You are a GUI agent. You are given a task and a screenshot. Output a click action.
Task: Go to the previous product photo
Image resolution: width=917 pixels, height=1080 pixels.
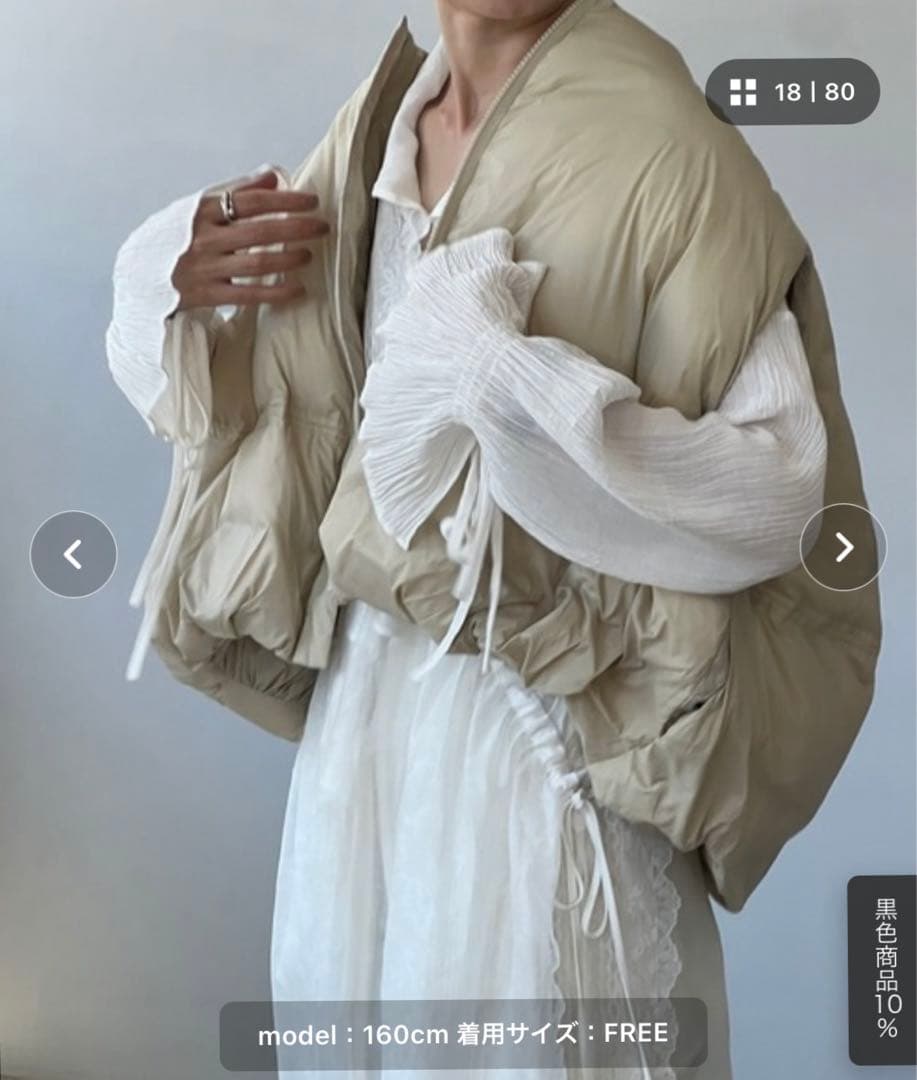tap(73, 554)
